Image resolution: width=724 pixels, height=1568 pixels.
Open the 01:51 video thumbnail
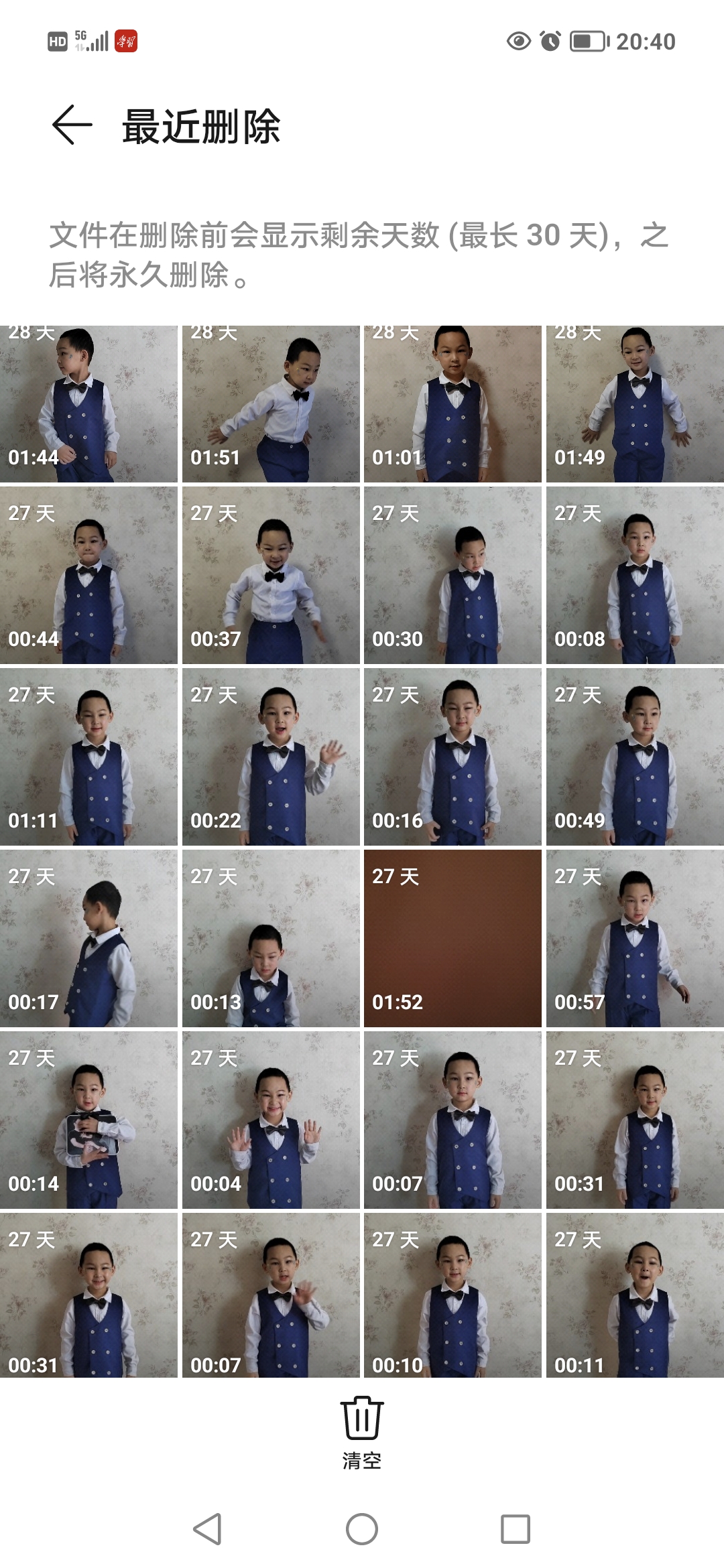(271, 405)
